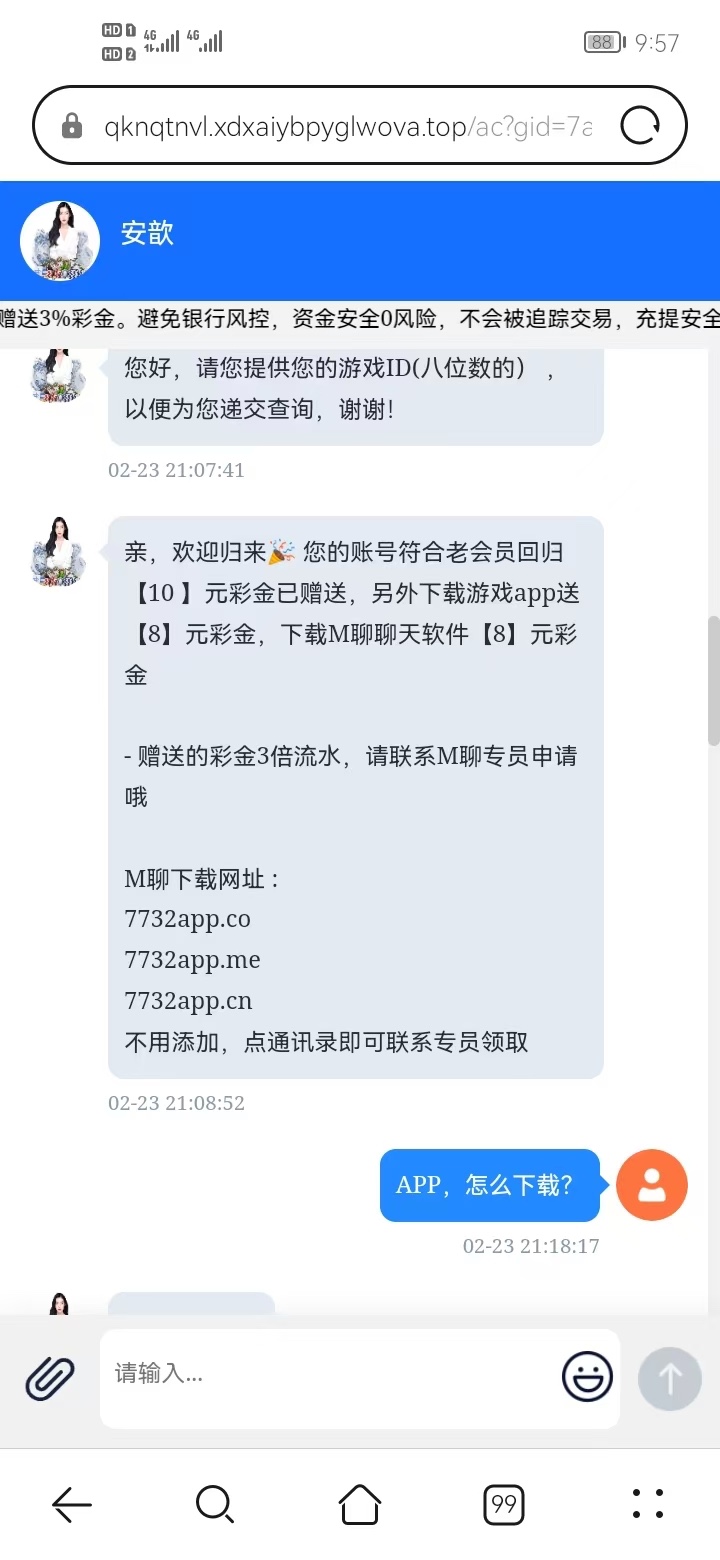This screenshot has height=1560, width=720.
Task: Go back with the browser back arrow
Action: tap(72, 1503)
